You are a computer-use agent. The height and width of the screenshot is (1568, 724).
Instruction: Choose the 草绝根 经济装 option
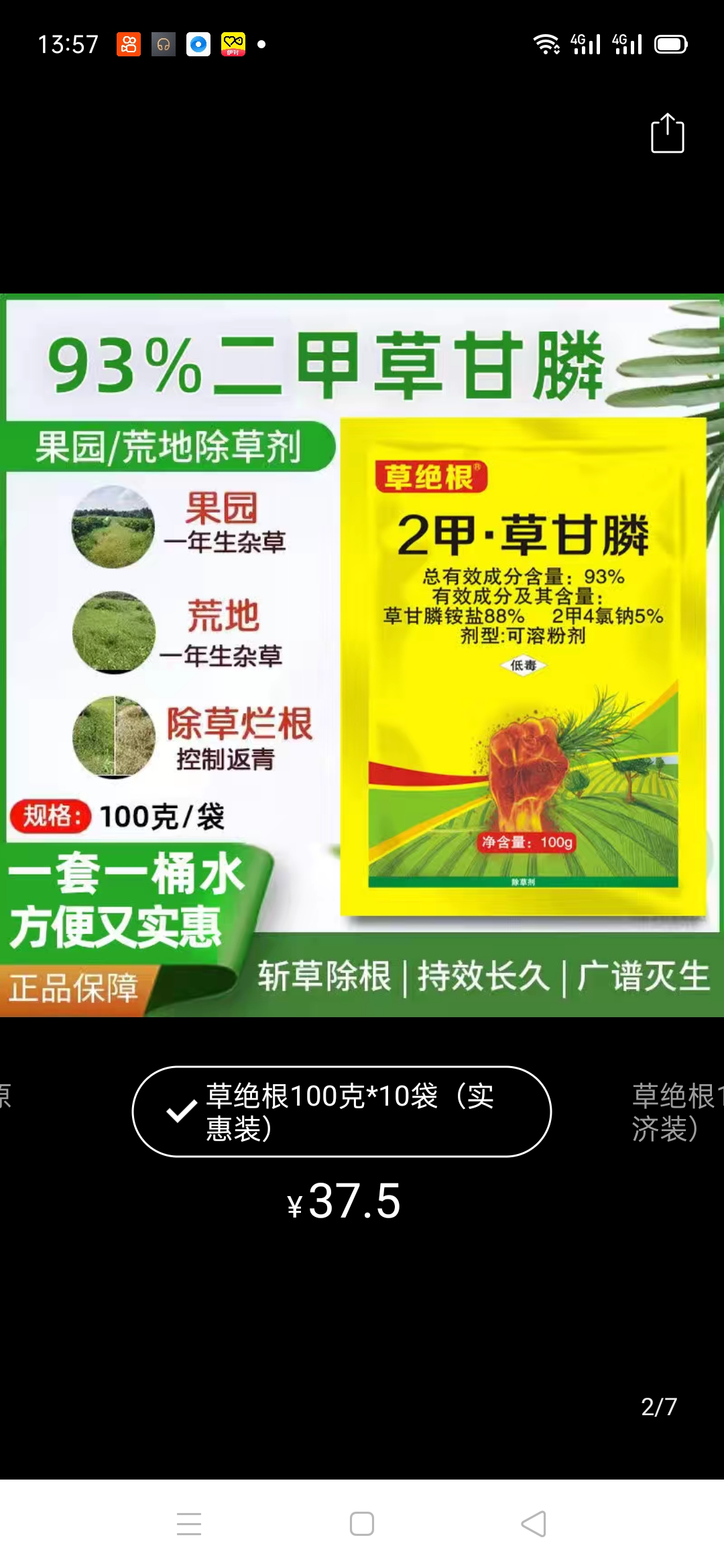(674, 1112)
